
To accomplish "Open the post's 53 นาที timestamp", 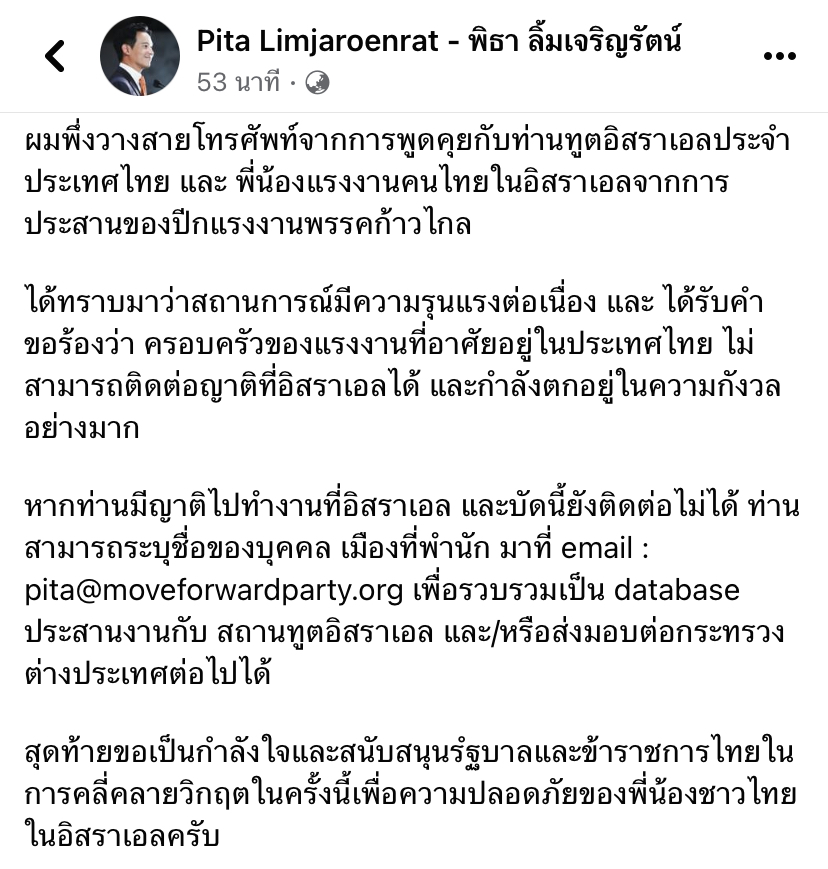I will [x=239, y=82].
